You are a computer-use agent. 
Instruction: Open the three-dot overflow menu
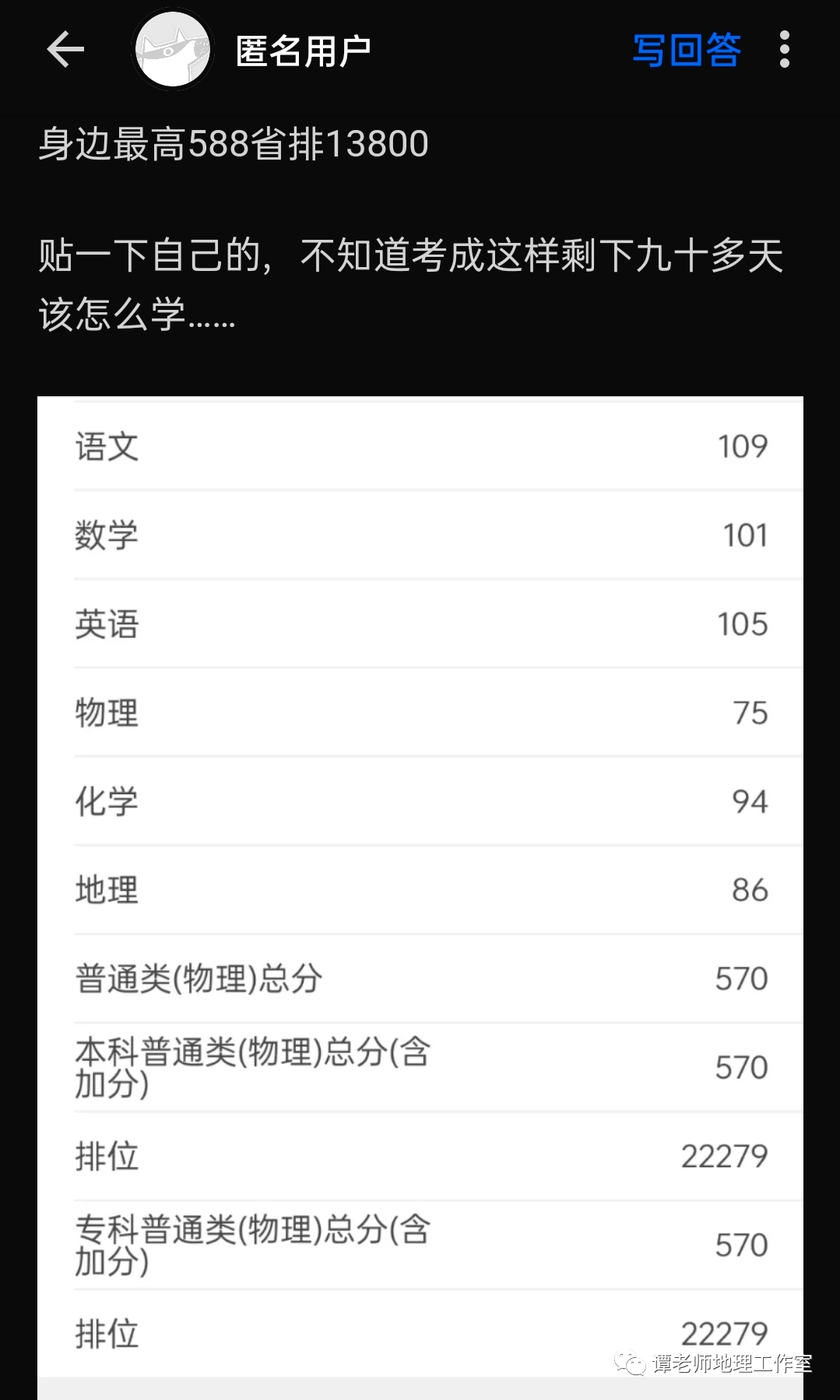coord(784,50)
